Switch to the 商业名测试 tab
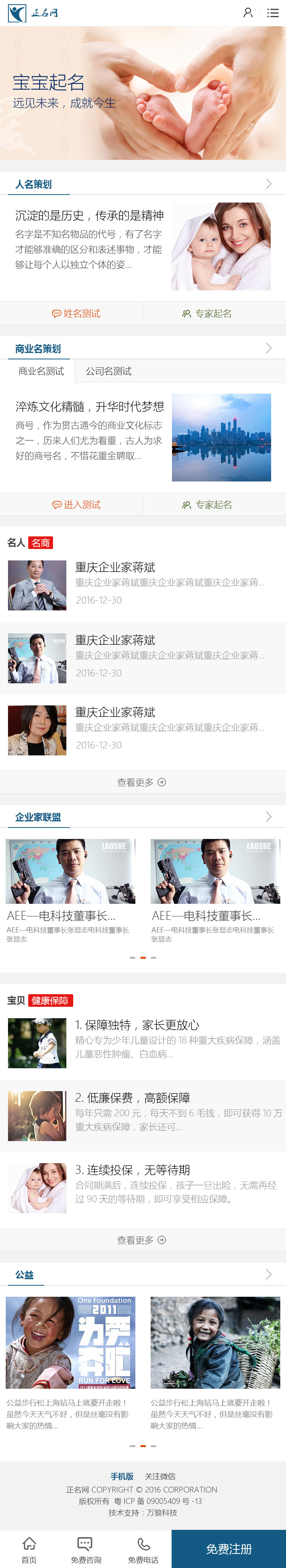 [x=41, y=371]
